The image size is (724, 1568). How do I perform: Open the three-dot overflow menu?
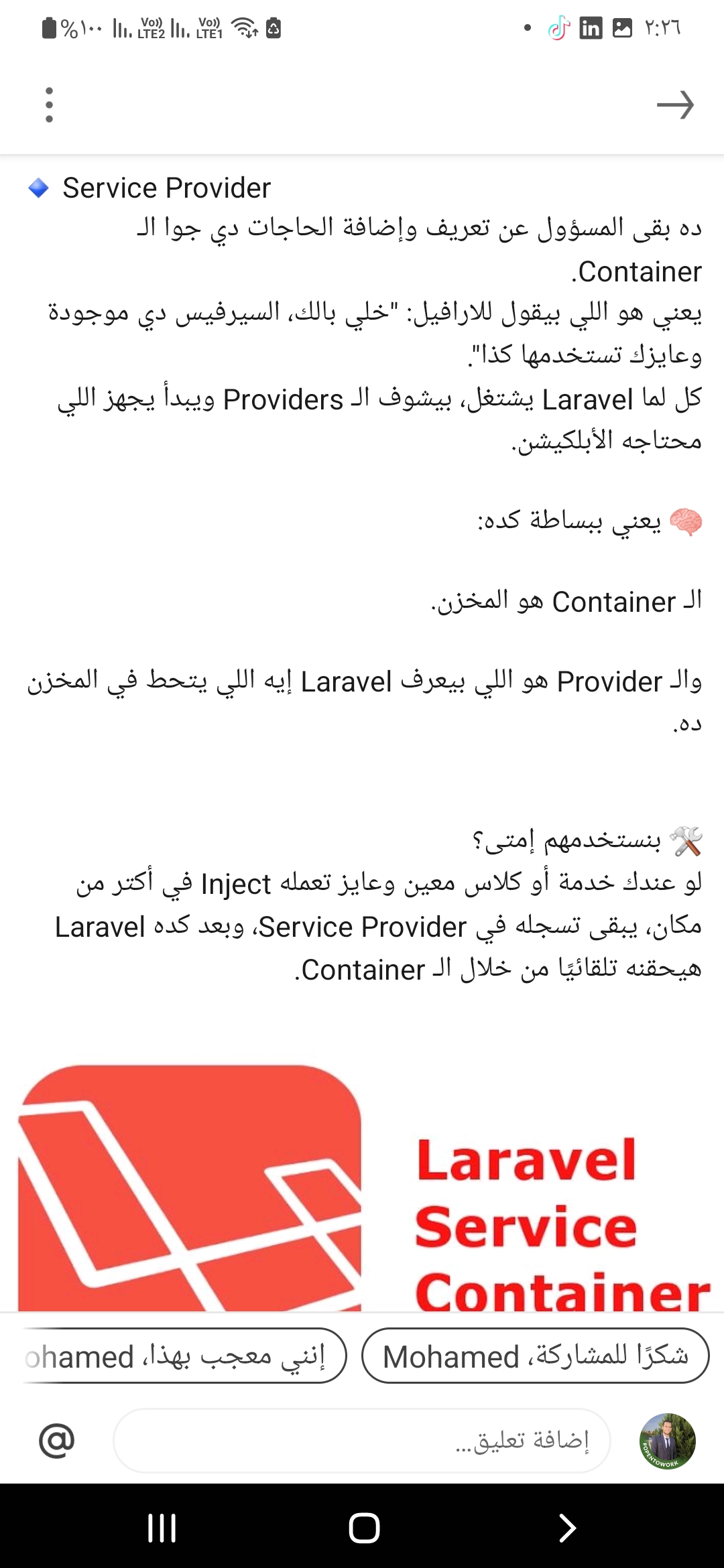(x=49, y=105)
